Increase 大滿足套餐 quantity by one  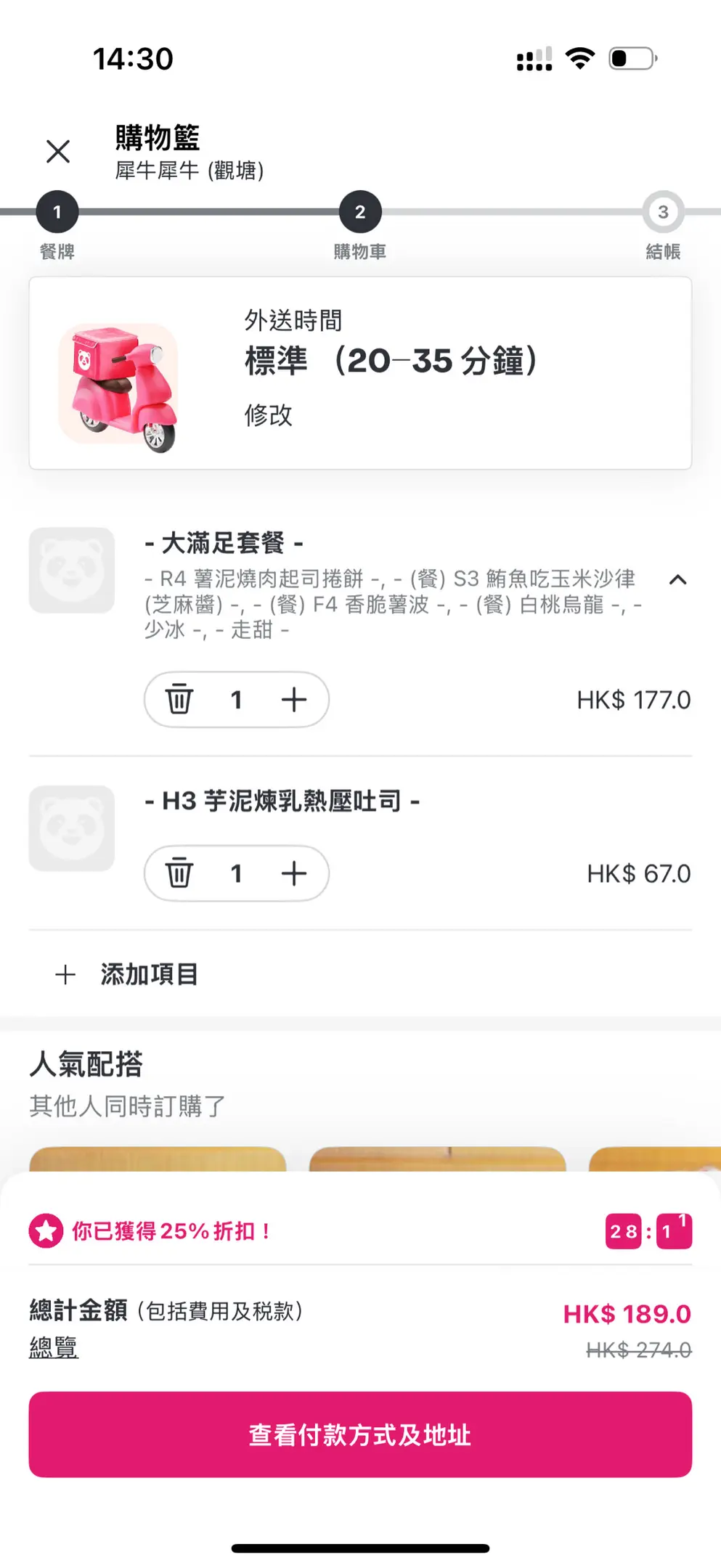[x=294, y=700]
